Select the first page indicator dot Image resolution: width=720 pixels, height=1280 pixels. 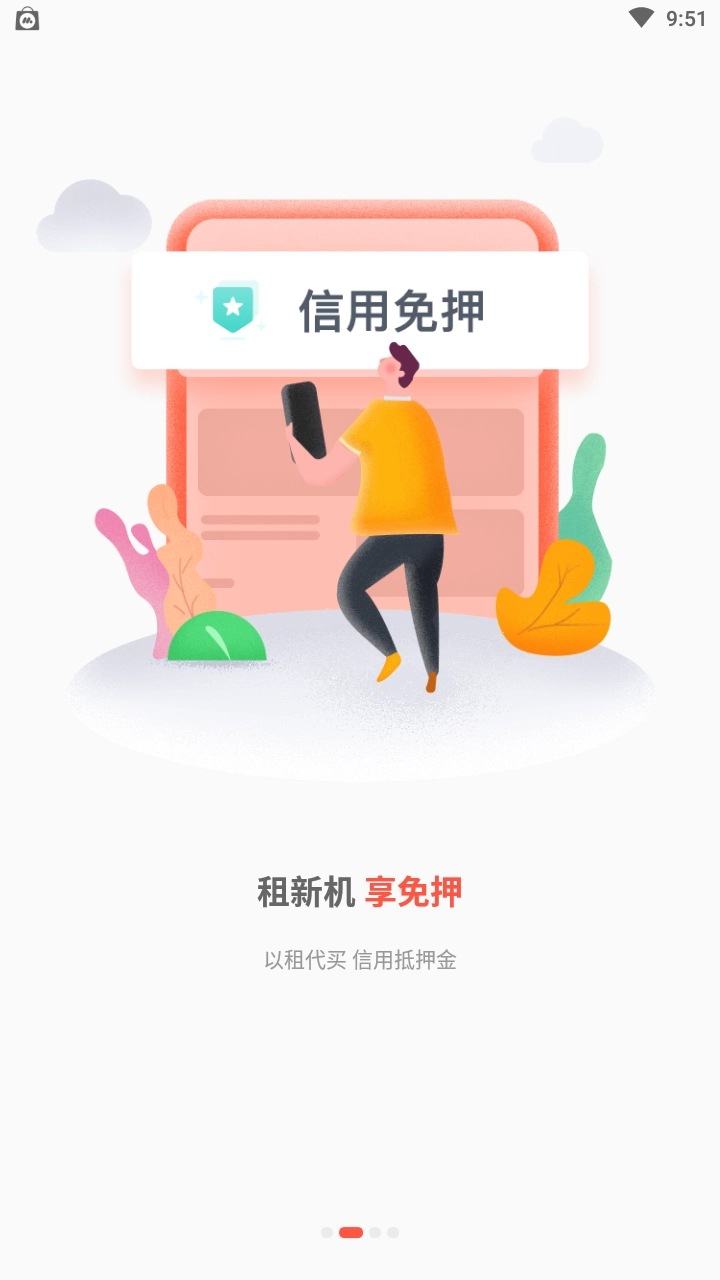pyautogui.click(x=327, y=1232)
